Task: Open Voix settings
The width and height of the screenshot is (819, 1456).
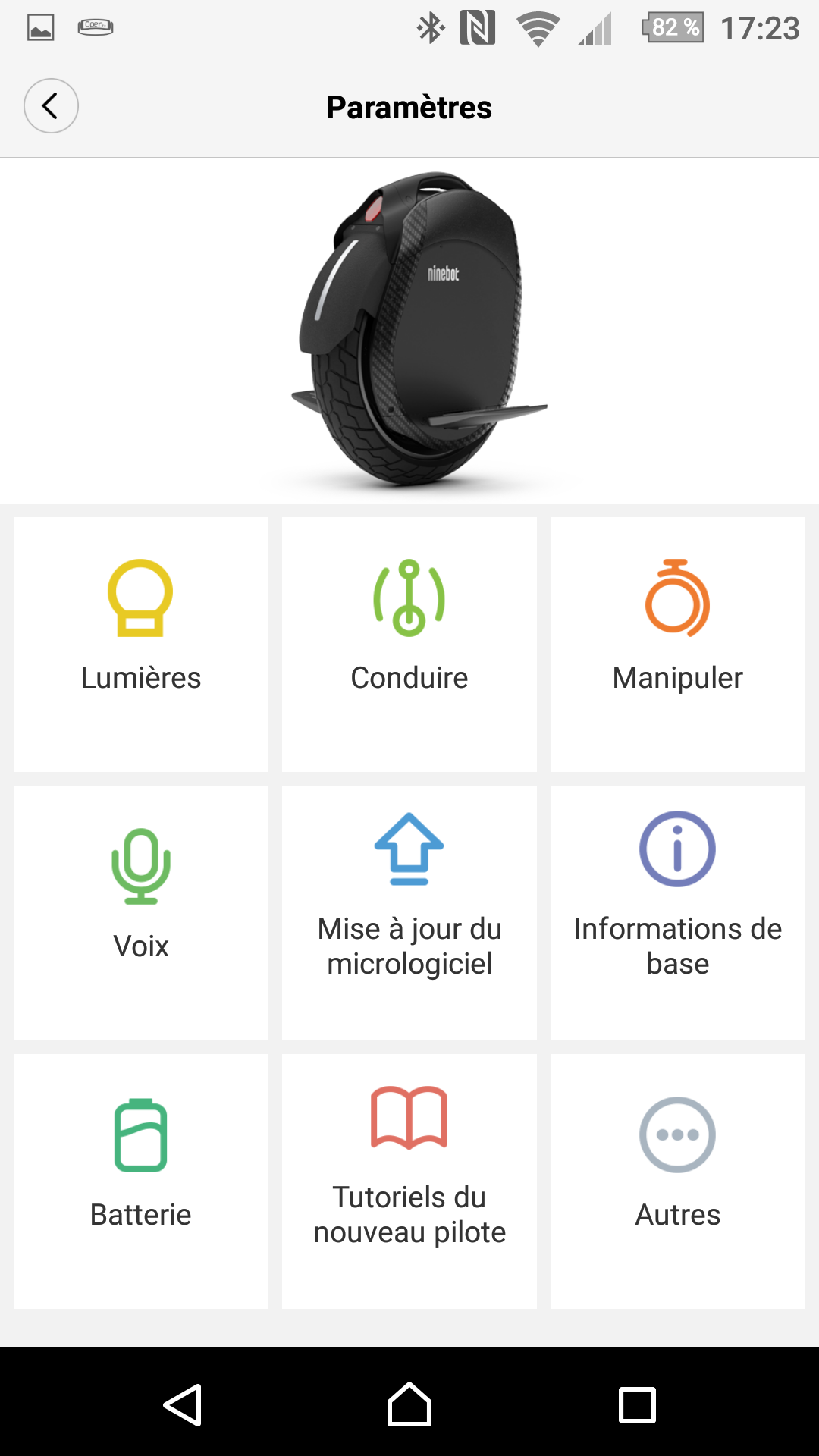Action: pos(141,913)
